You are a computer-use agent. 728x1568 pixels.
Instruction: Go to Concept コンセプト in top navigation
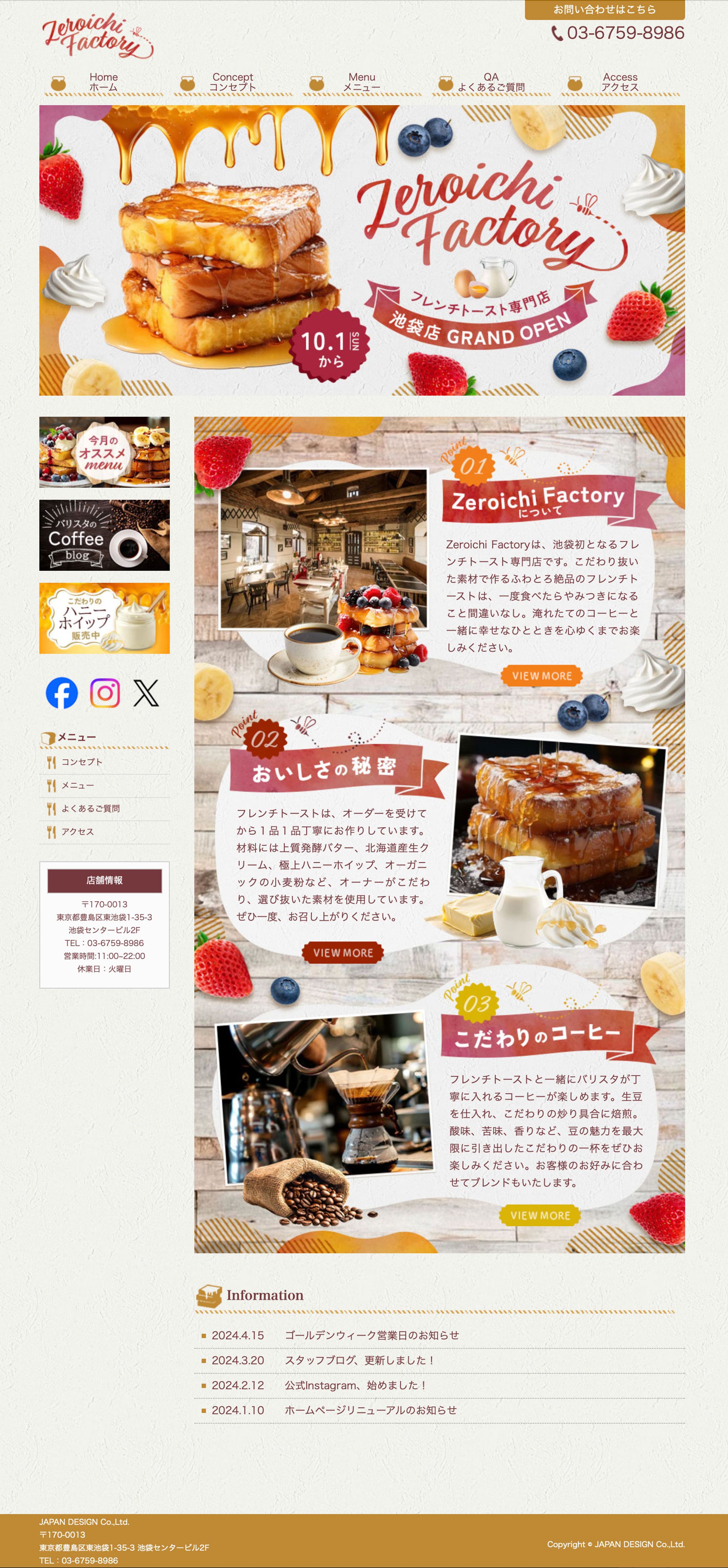(232, 82)
